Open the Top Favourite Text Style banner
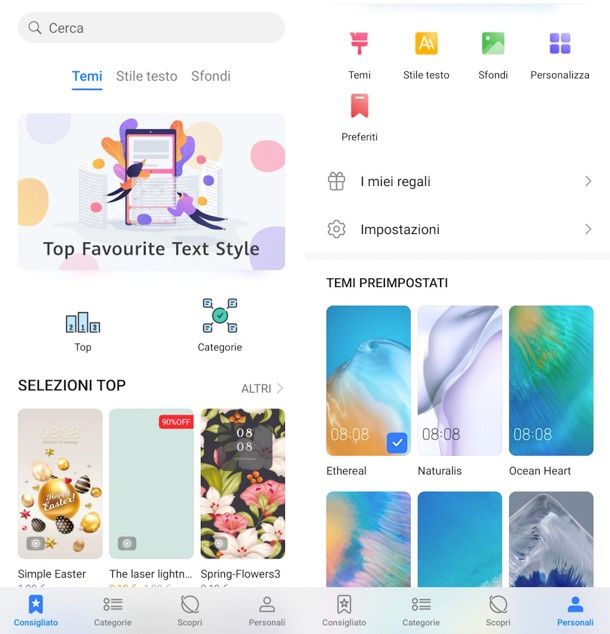This screenshot has width=610, height=634. tap(151, 191)
